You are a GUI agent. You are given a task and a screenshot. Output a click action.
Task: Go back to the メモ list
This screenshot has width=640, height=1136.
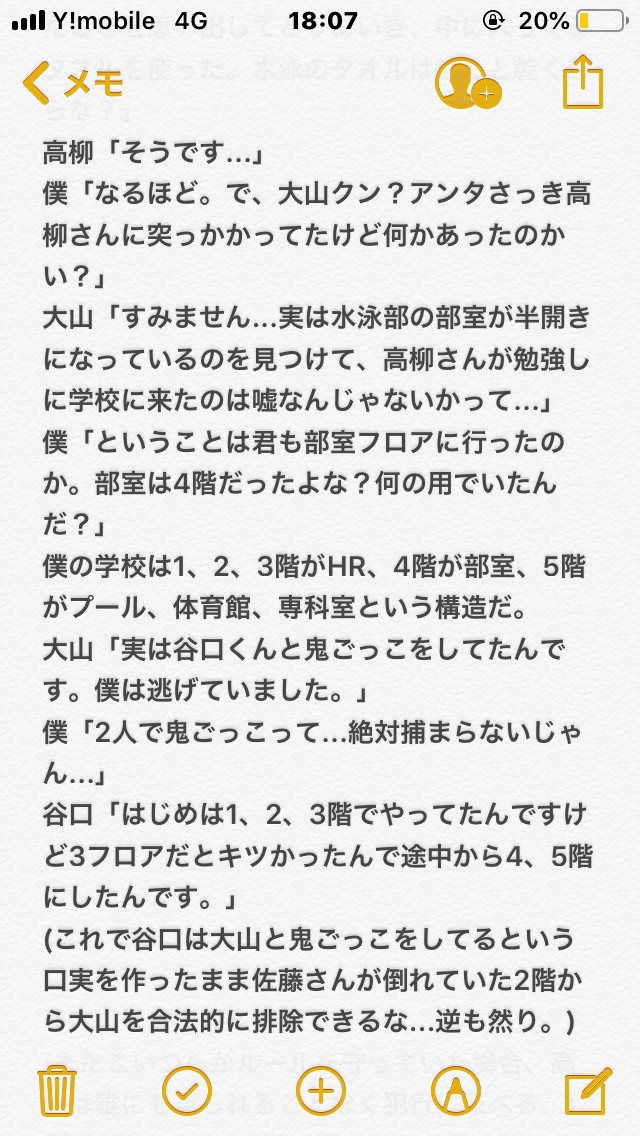(72, 84)
